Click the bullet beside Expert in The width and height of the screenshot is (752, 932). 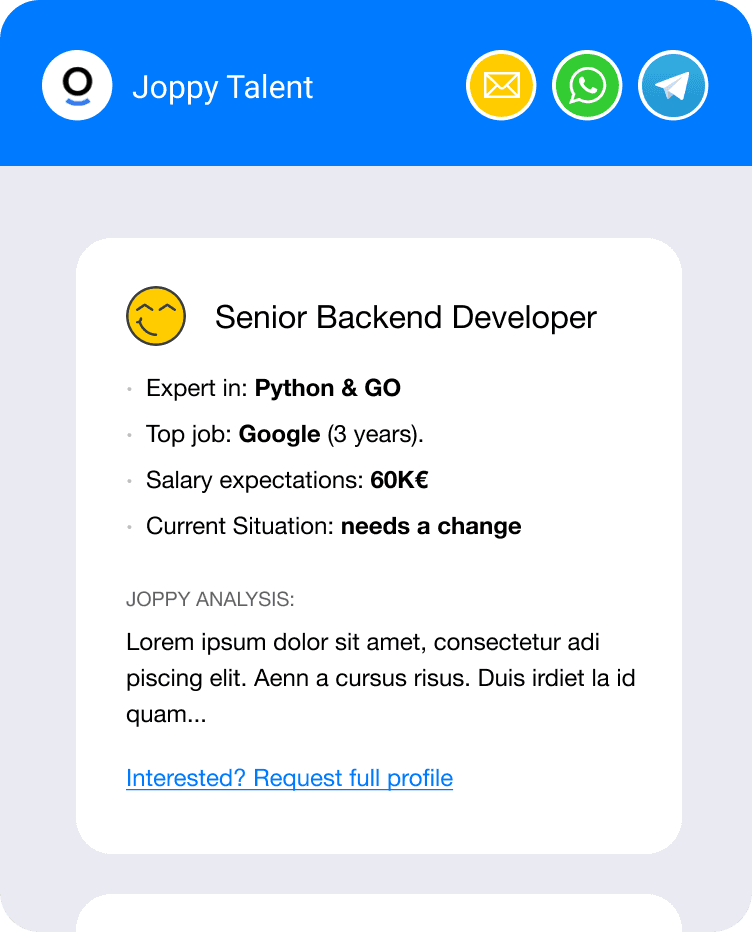[x=131, y=388]
